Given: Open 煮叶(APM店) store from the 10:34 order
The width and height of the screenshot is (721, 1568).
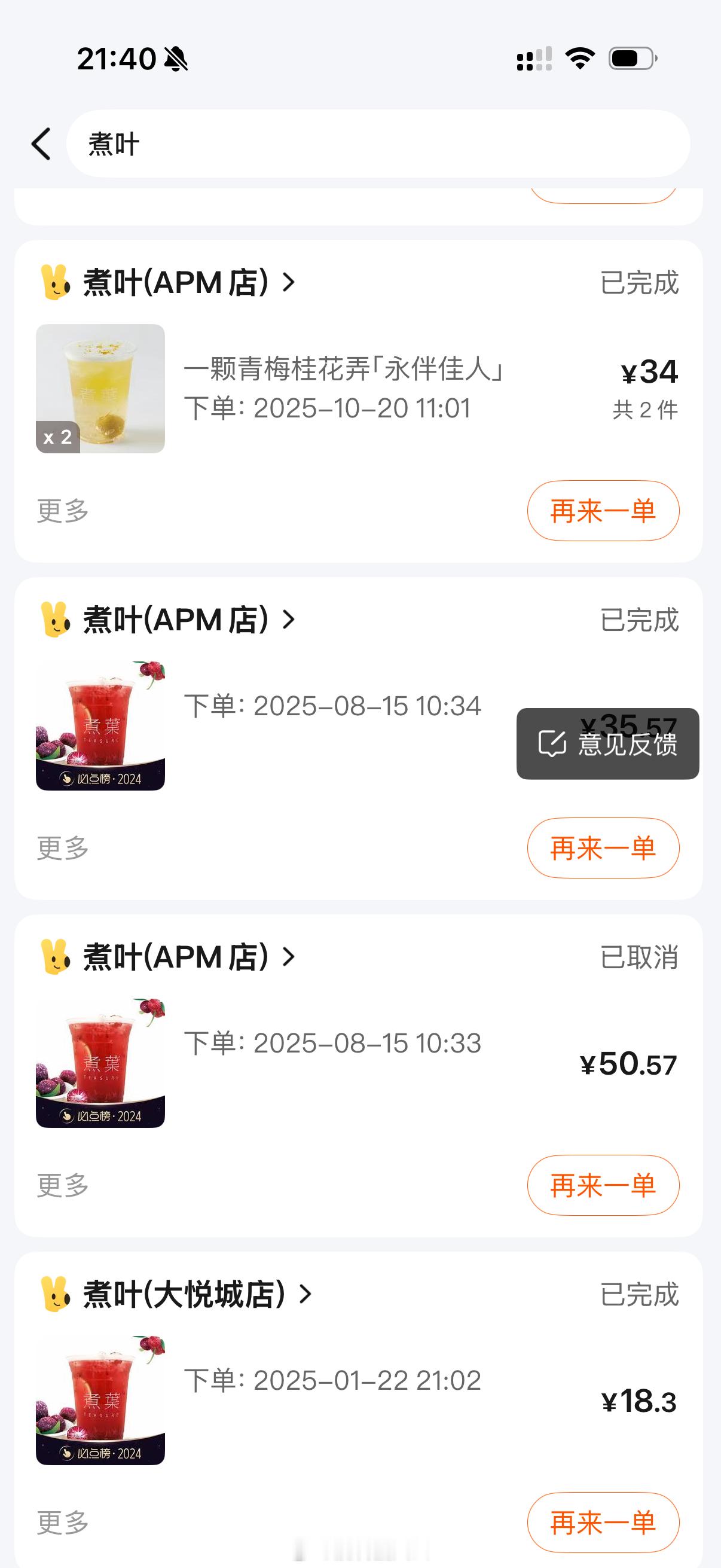Looking at the screenshot, I should tap(176, 620).
